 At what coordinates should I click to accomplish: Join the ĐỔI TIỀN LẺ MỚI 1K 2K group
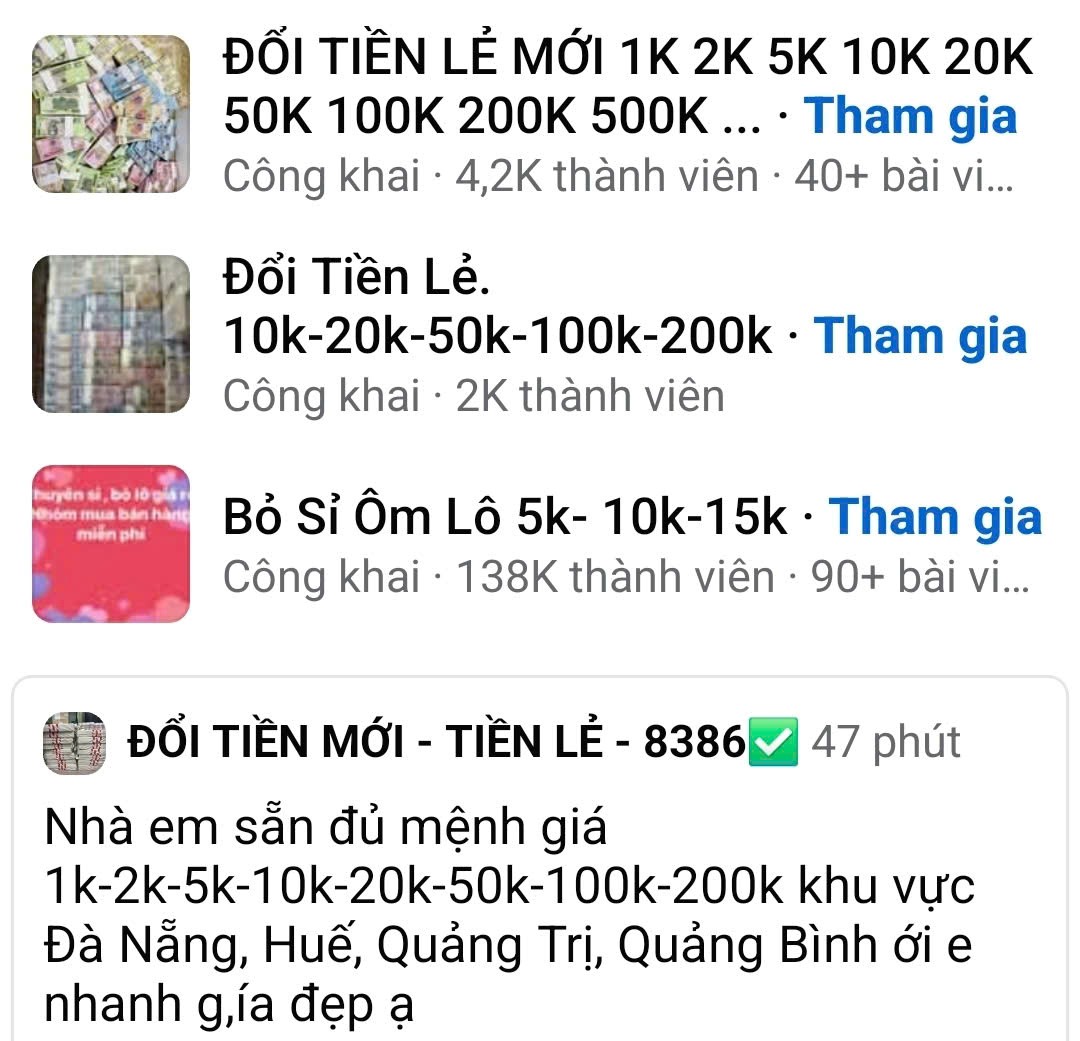pos(910,117)
